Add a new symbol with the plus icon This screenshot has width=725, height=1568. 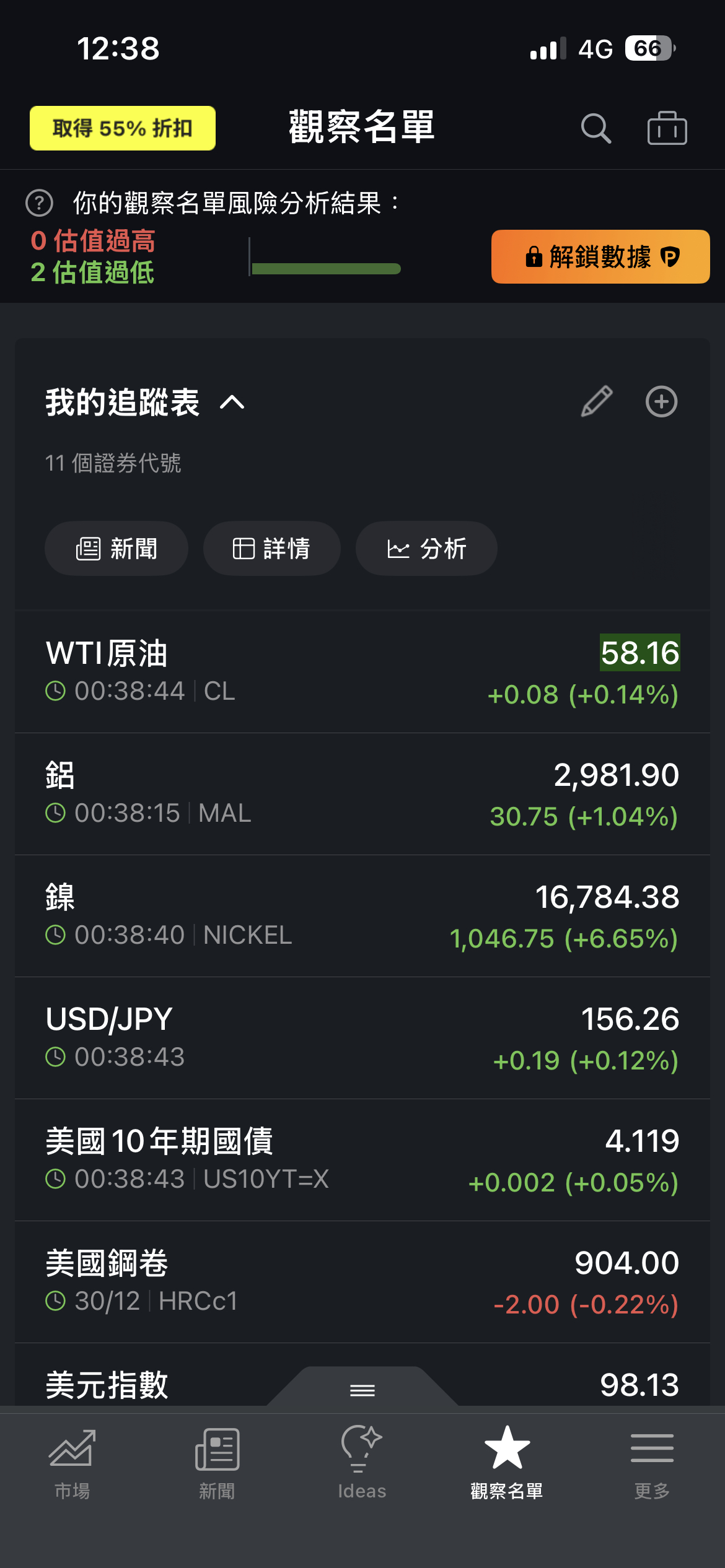661,401
